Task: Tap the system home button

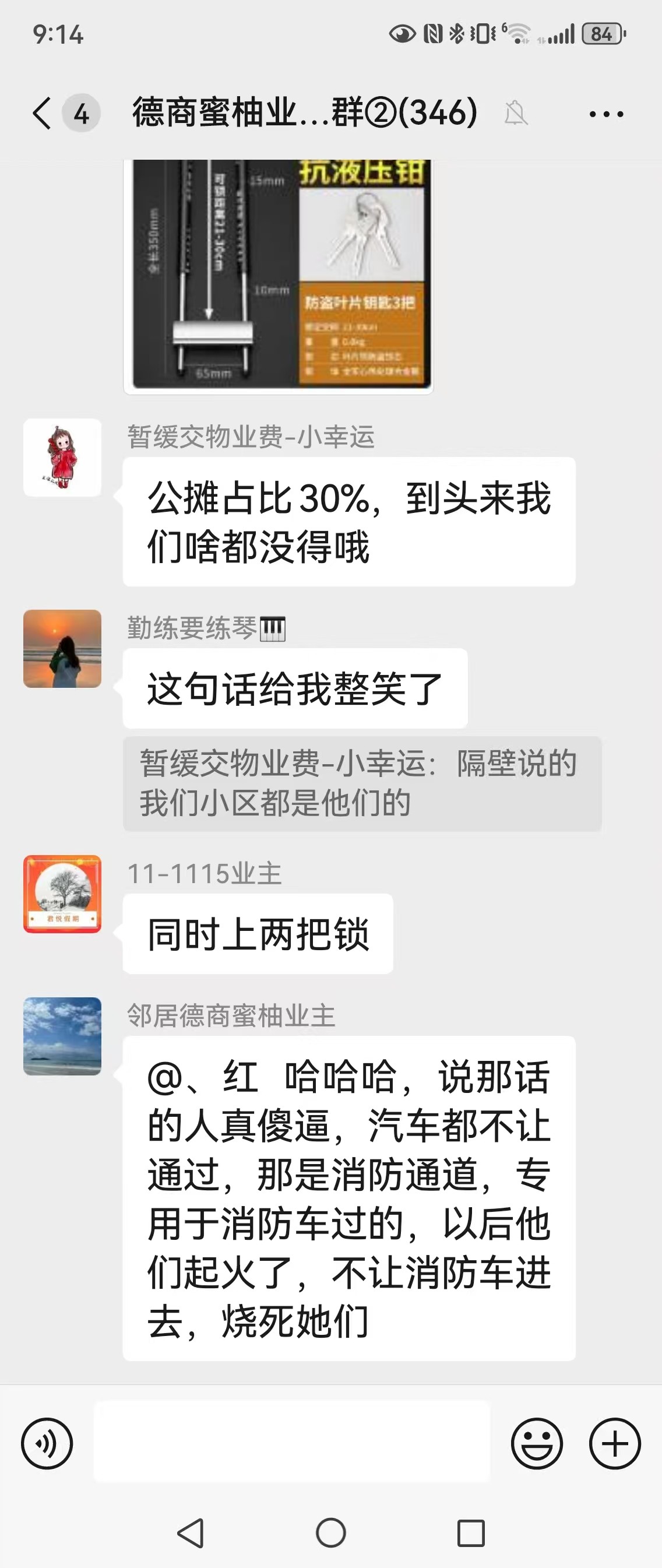Action: 331,1532
